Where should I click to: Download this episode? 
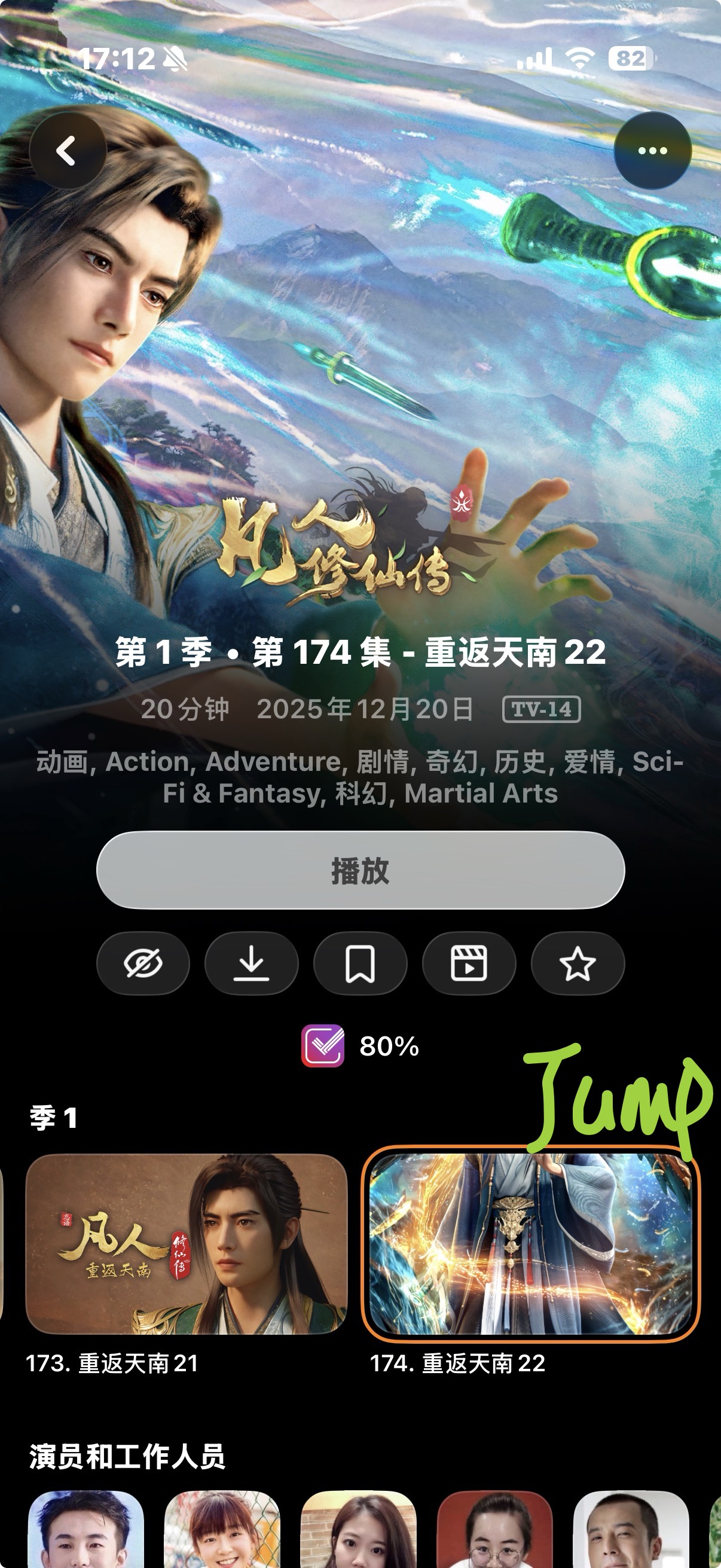pos(251,963)
